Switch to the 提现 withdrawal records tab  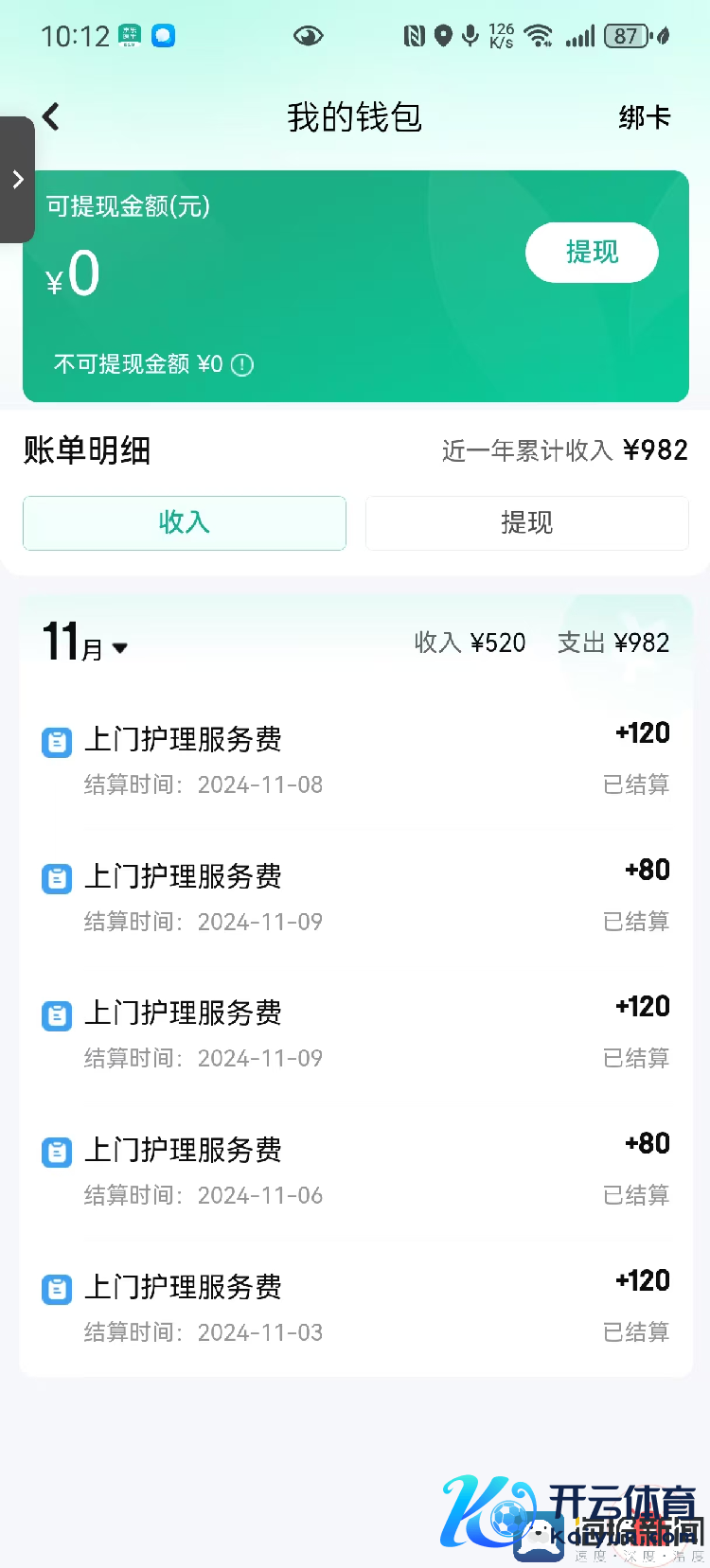pyautogui.click(x=526, y=522)
